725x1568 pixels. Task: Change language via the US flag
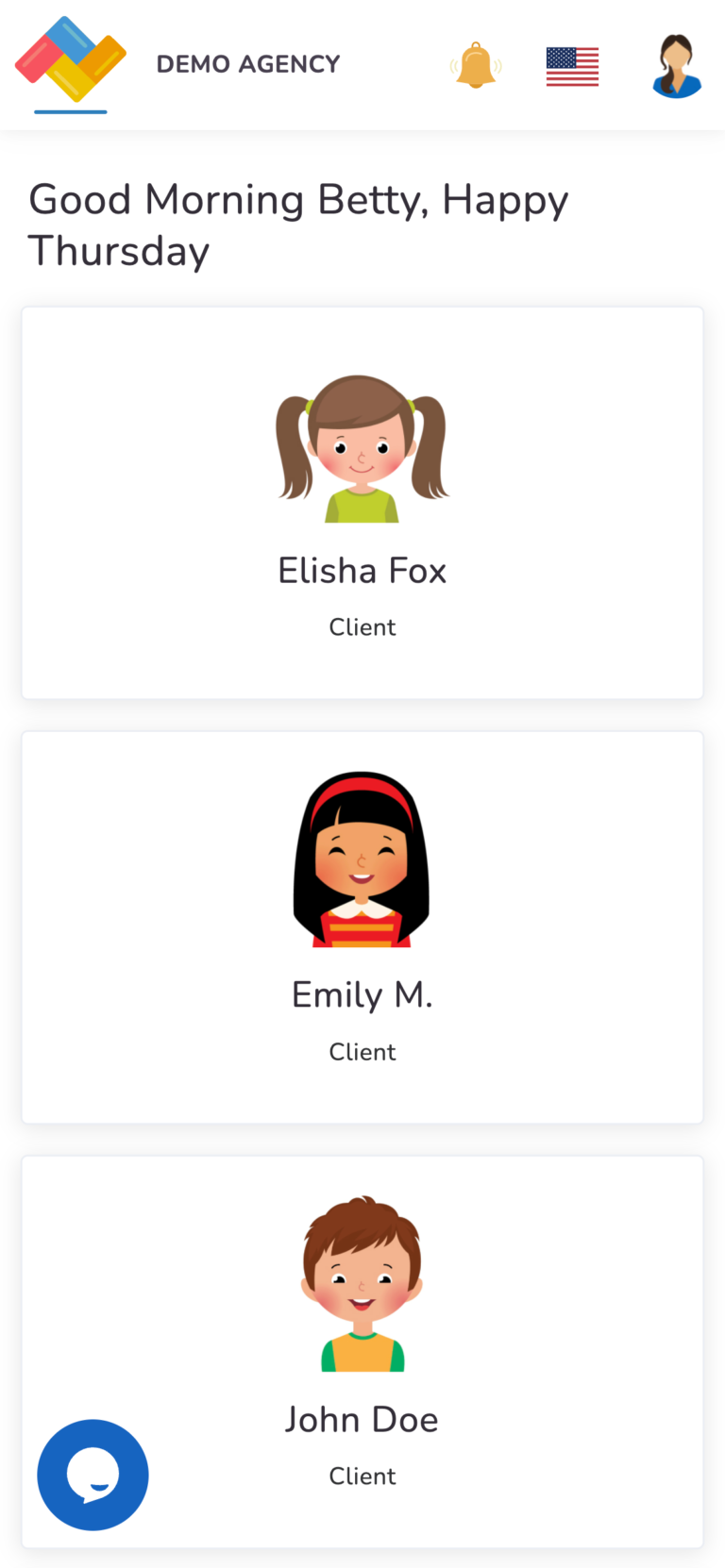(x=572, y=67)
